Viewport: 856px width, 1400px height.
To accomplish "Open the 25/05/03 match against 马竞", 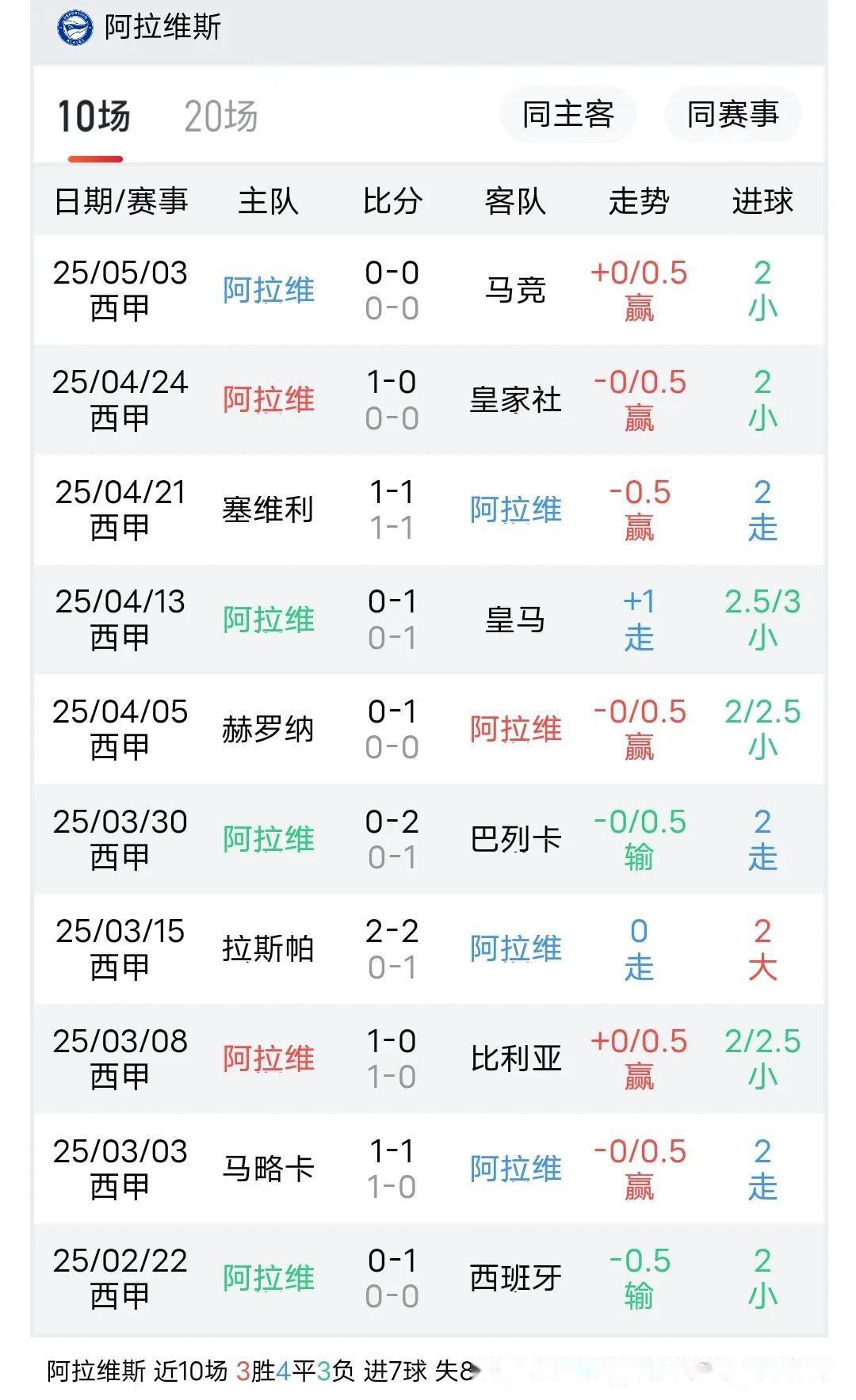I will coord(428,290).
